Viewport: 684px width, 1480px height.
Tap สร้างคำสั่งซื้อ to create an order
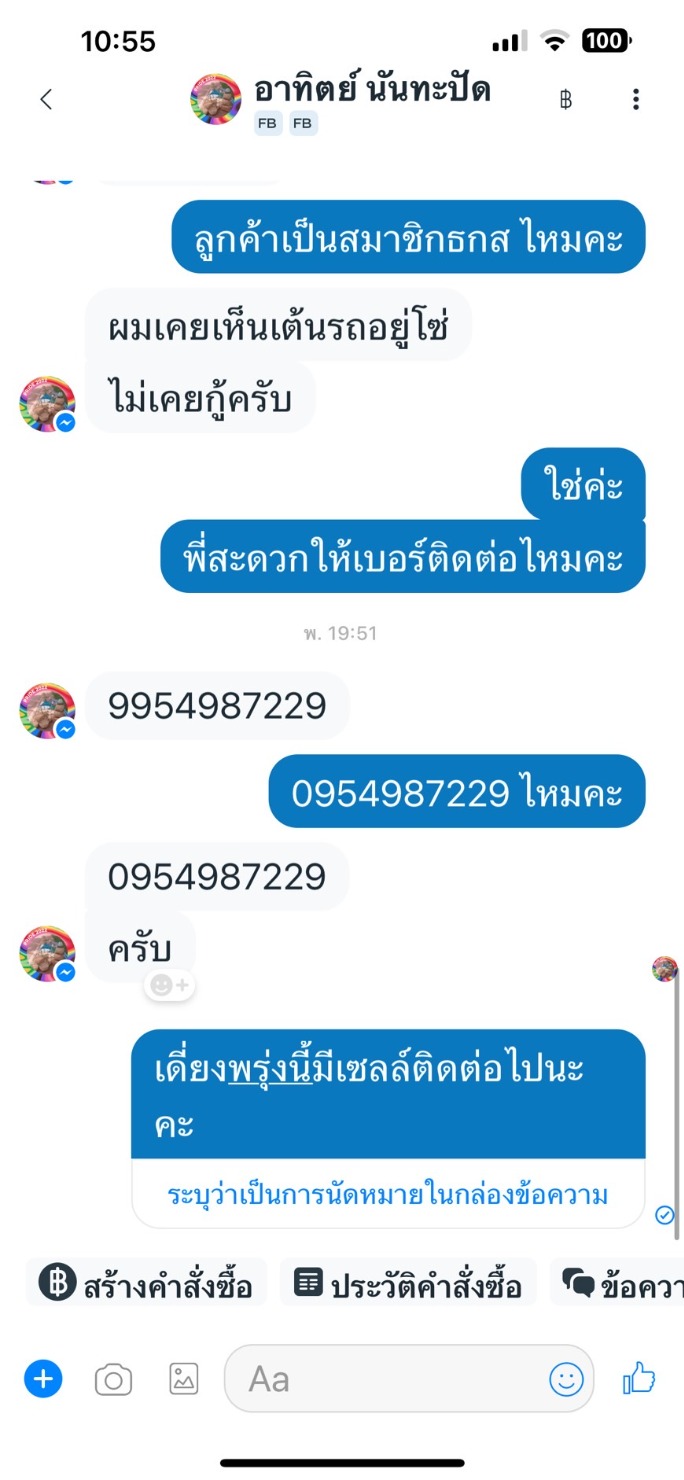[x=146, y=1283]
